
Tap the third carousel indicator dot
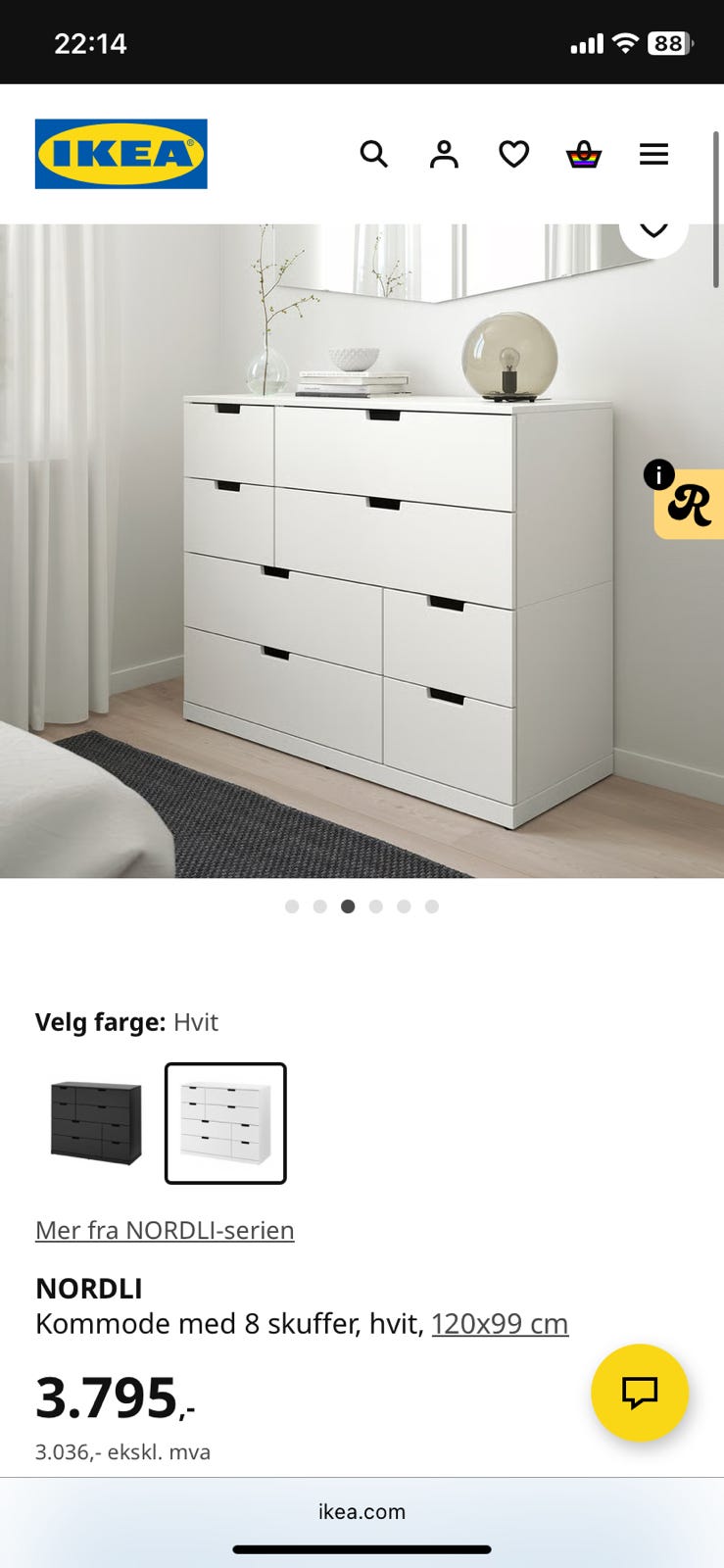(x=348, y=906)
